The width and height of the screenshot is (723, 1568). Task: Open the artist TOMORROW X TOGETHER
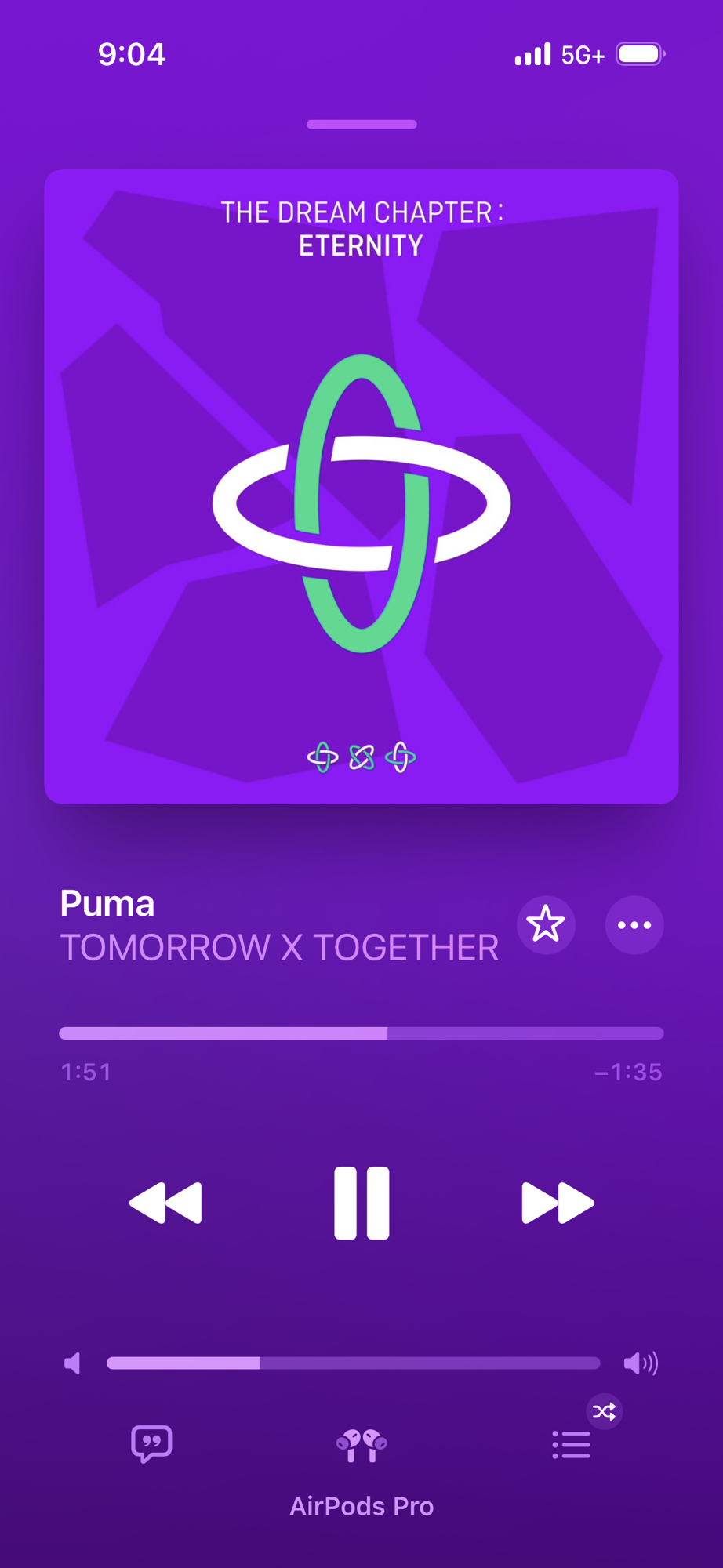[x=279, y=948]
